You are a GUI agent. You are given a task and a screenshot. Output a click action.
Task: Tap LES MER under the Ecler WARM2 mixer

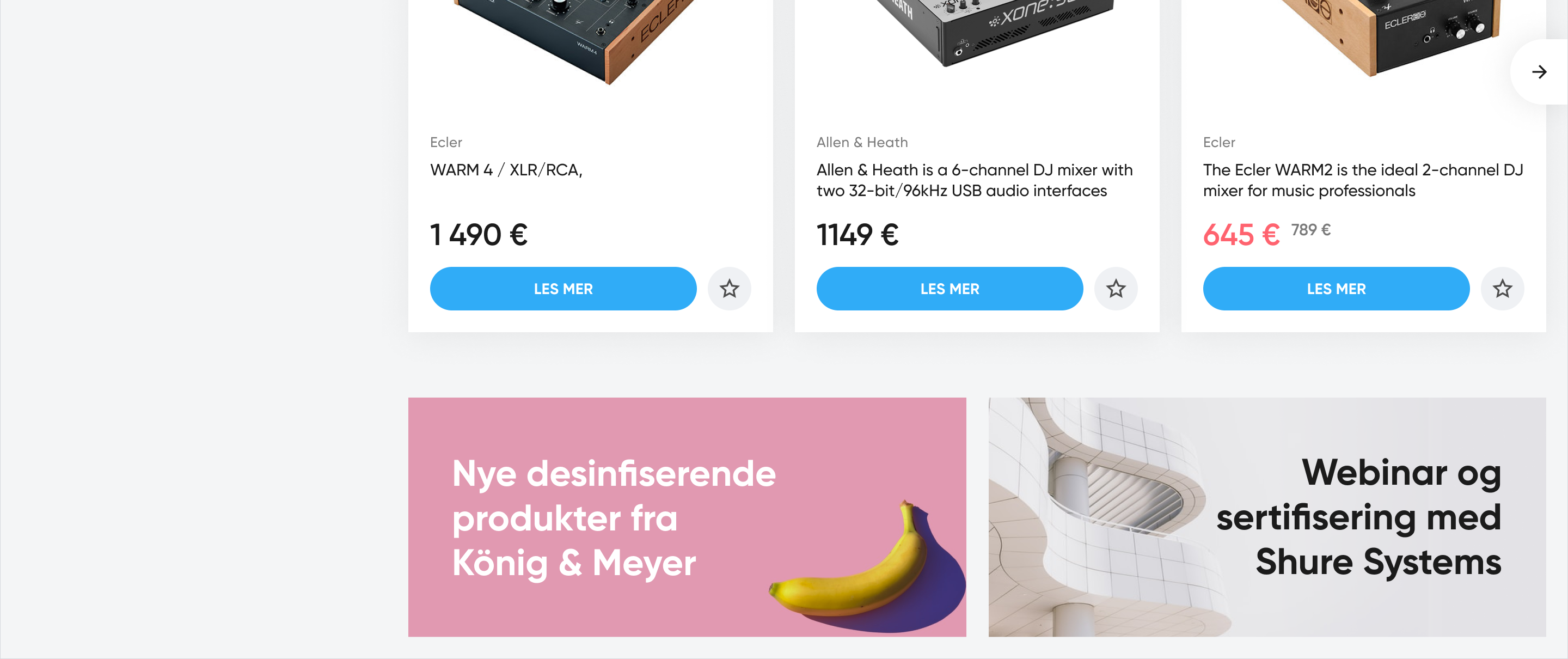pyautogui.click(x=1336, y=289)
